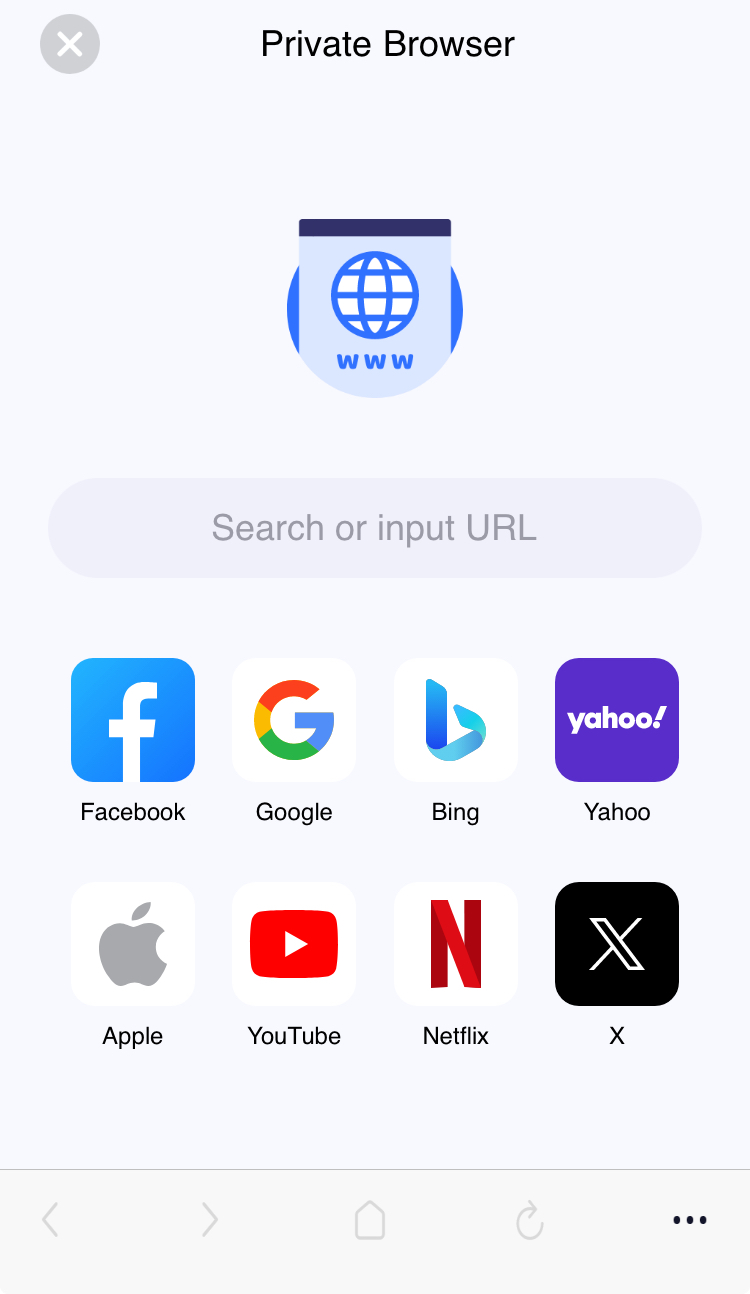Image resolution: width=750 pixels, height=1294 pixels.
Task: Open YouTube from the shortcut grid
Action: coord(293,944)
